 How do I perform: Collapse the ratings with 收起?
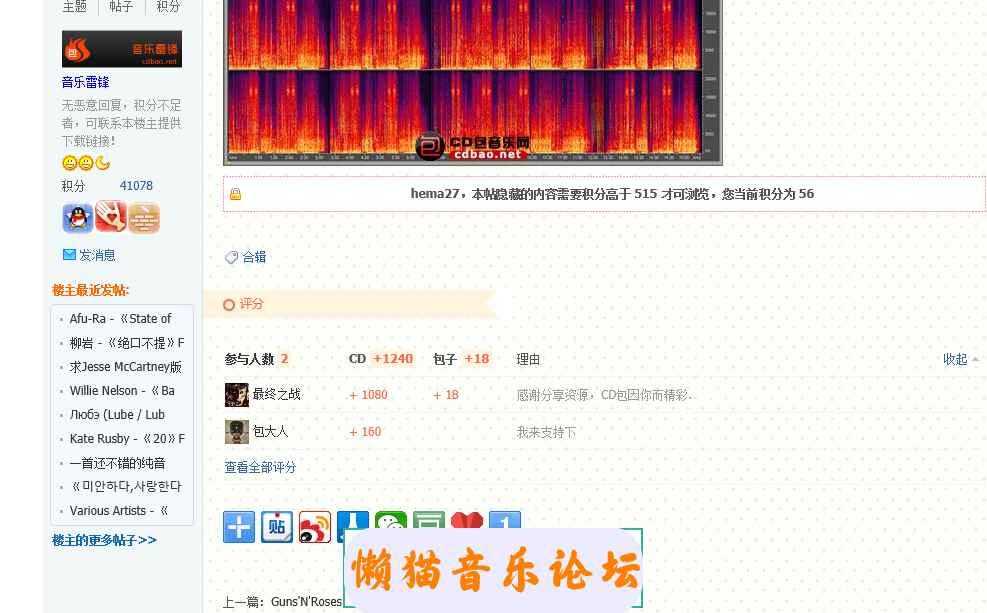point(955,359)
